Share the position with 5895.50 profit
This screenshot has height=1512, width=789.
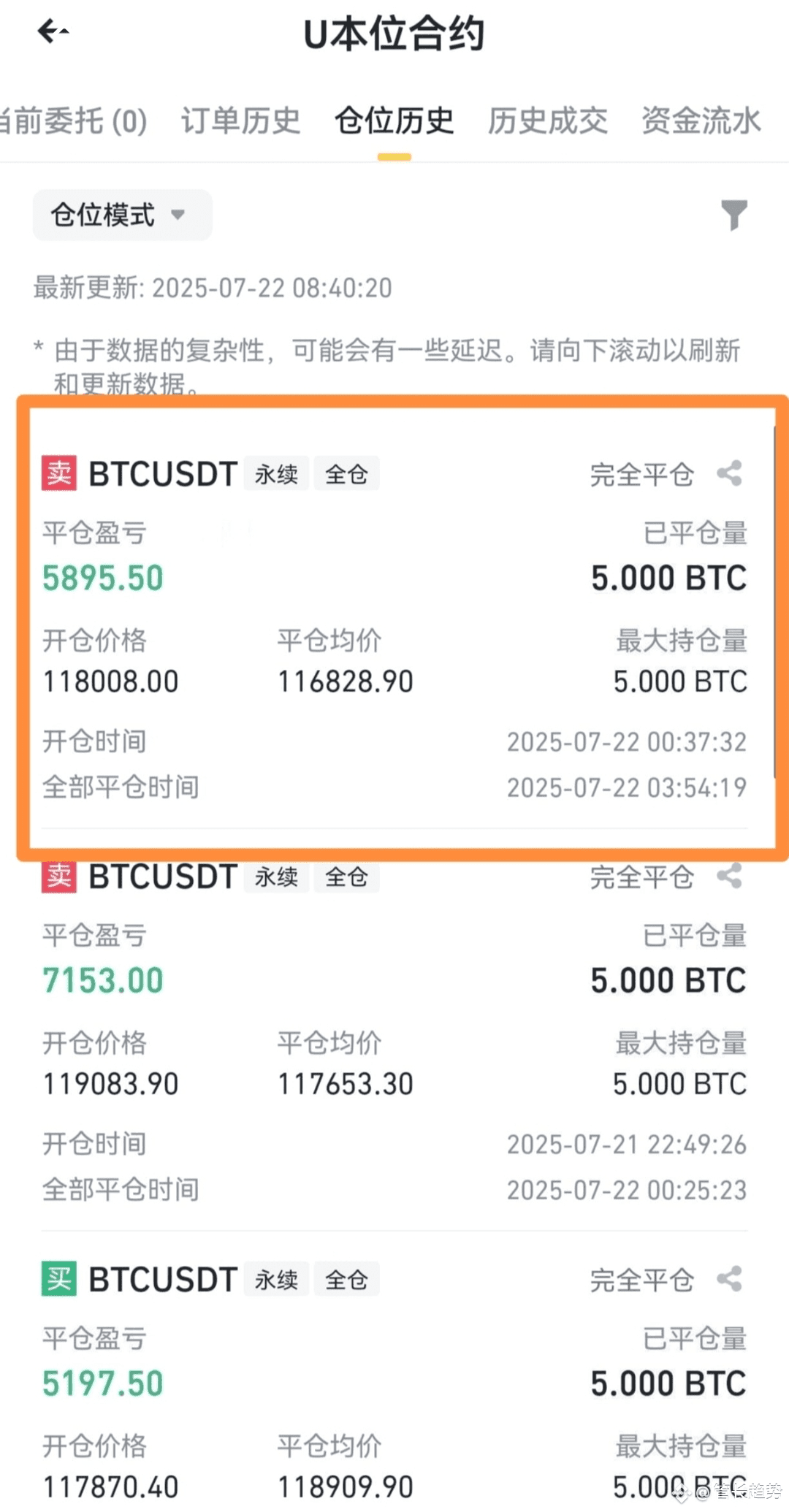click(730, 473)
